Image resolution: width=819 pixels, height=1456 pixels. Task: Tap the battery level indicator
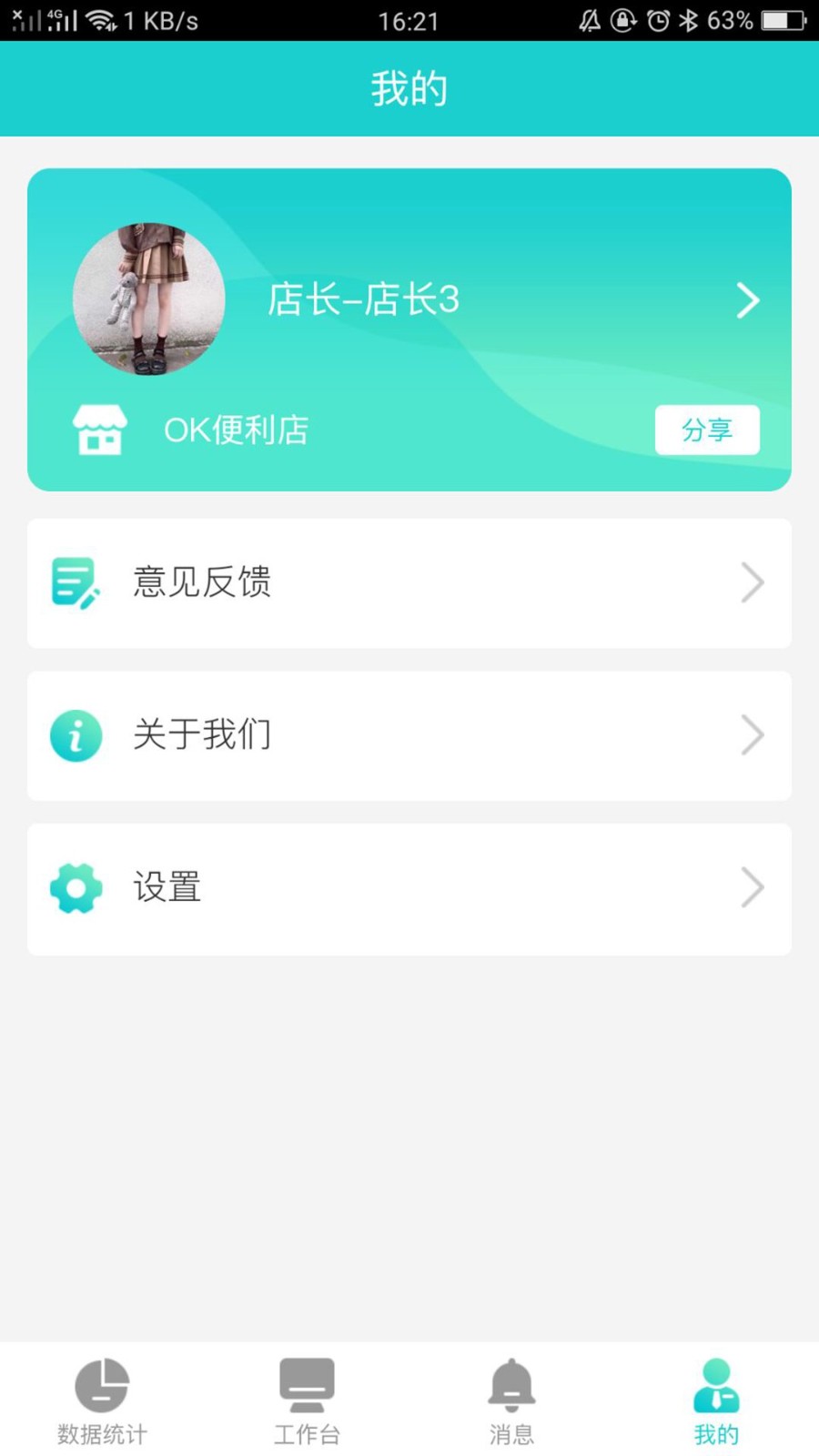pyautogui.click(x=778, y=20)
